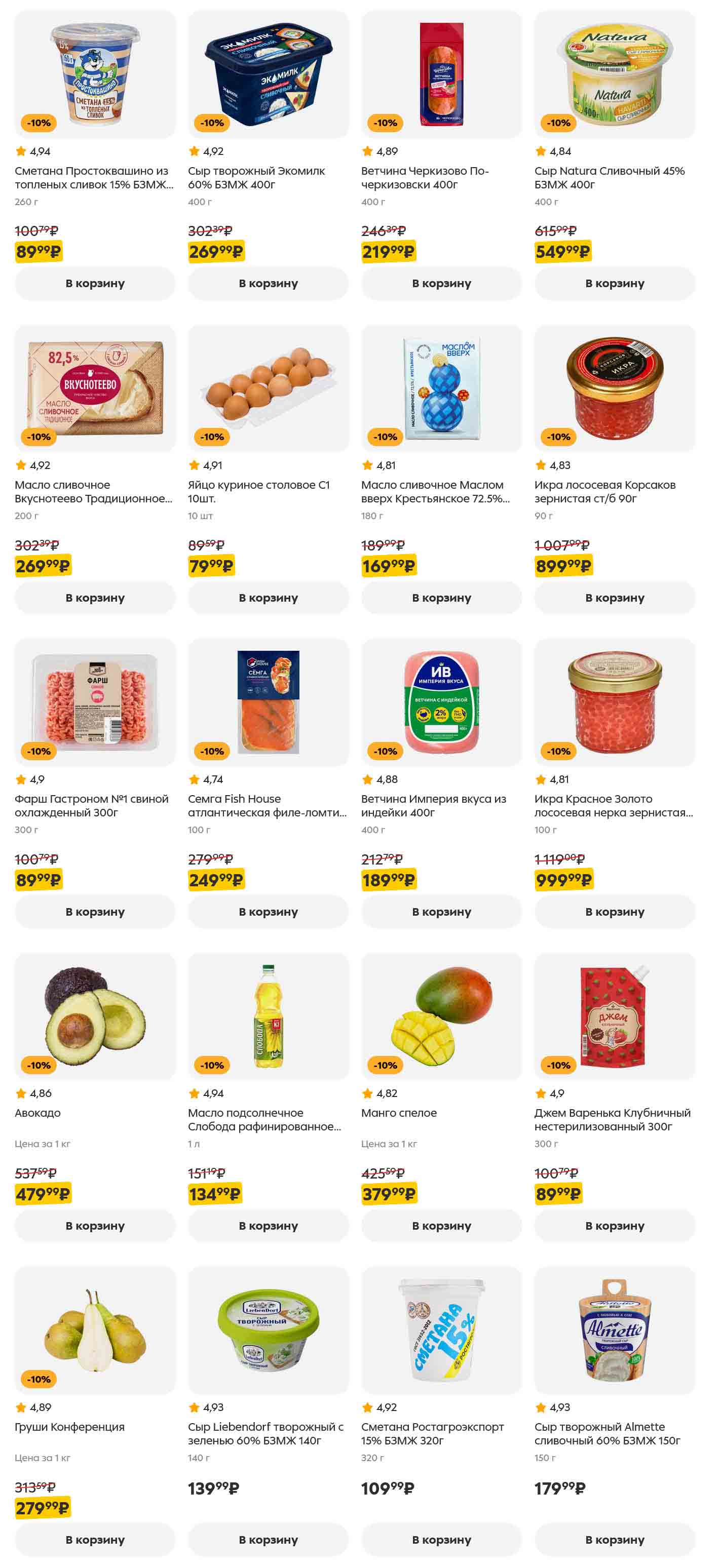
Task: Add Манго спелое to cart
Action: 441,1225
